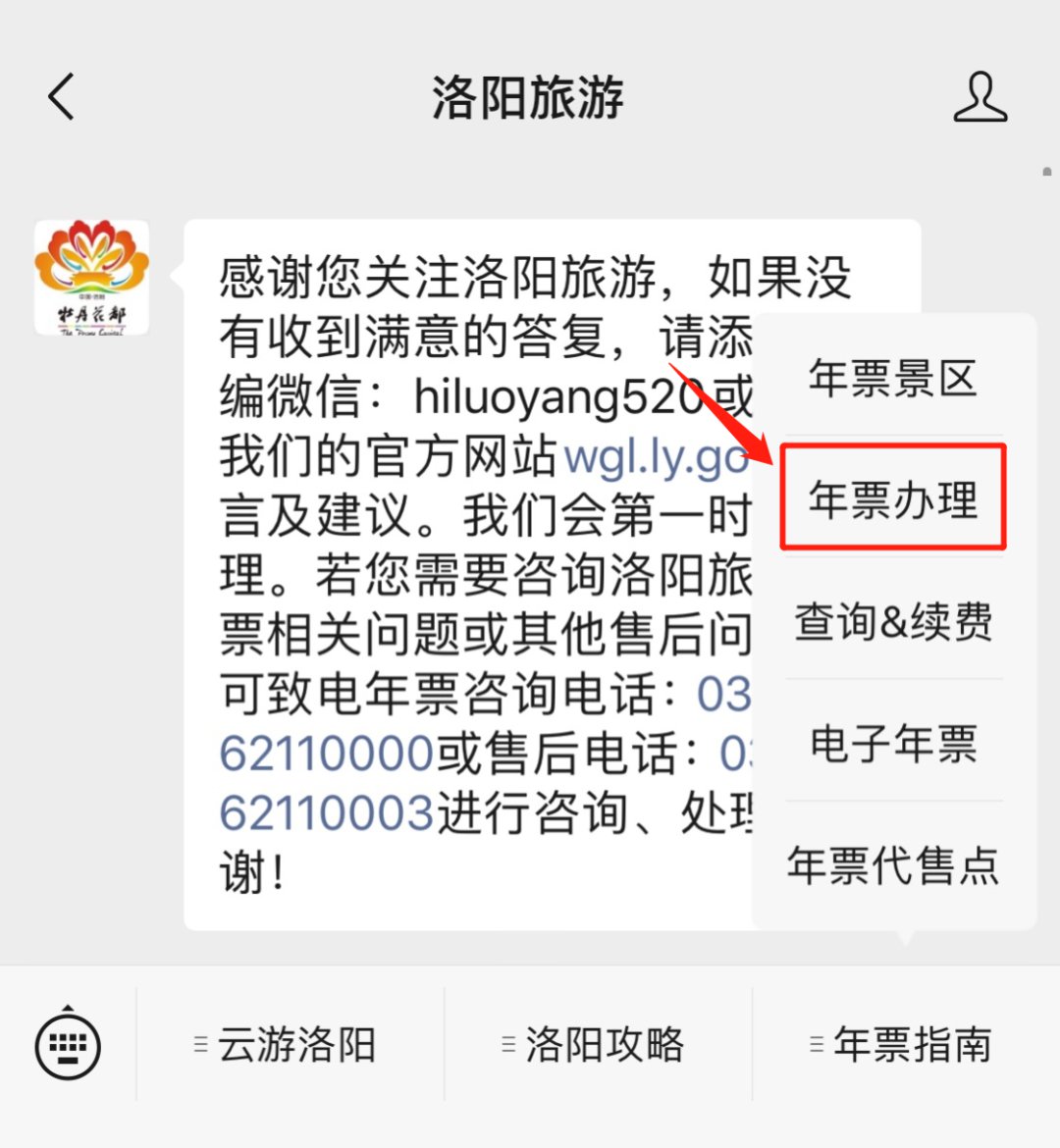Open the account profile icon
The width and height of the screenshot is (1060, 1148).
(x=980, y=97)
